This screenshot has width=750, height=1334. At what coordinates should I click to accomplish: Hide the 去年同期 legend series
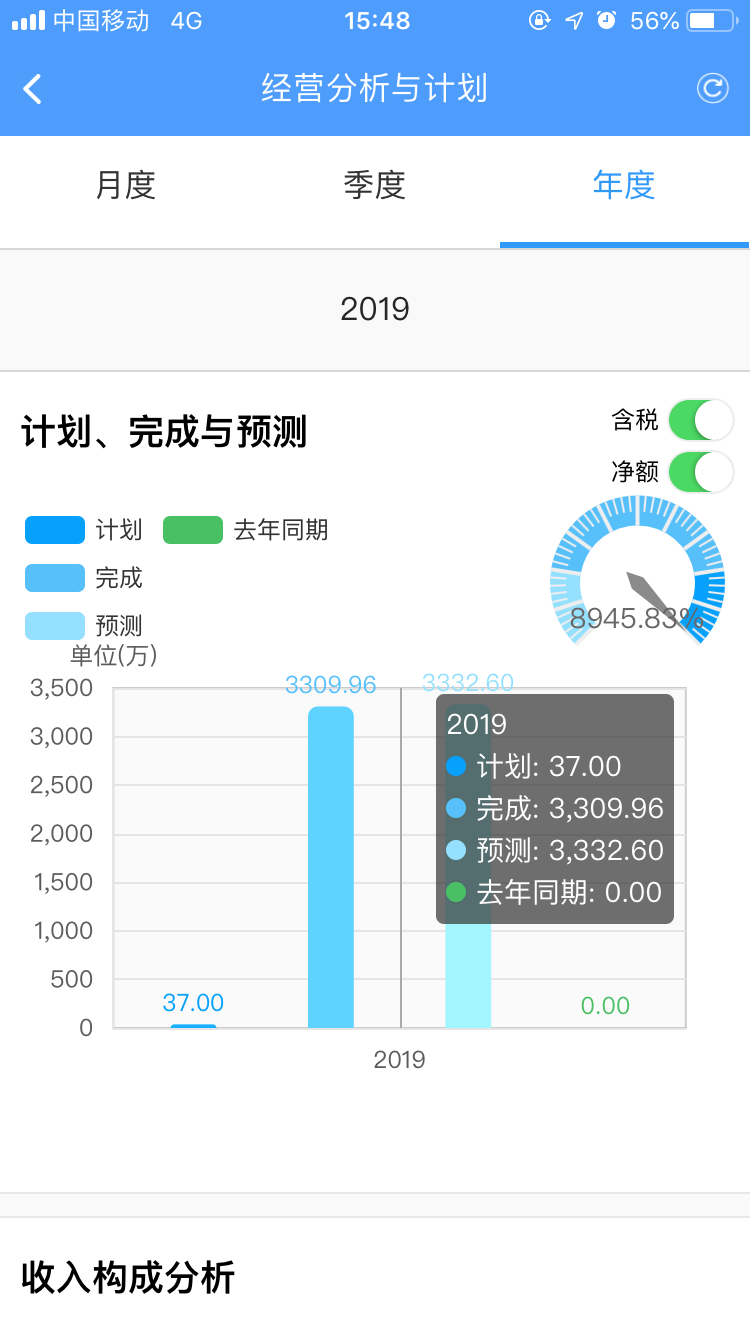(246, 530)
